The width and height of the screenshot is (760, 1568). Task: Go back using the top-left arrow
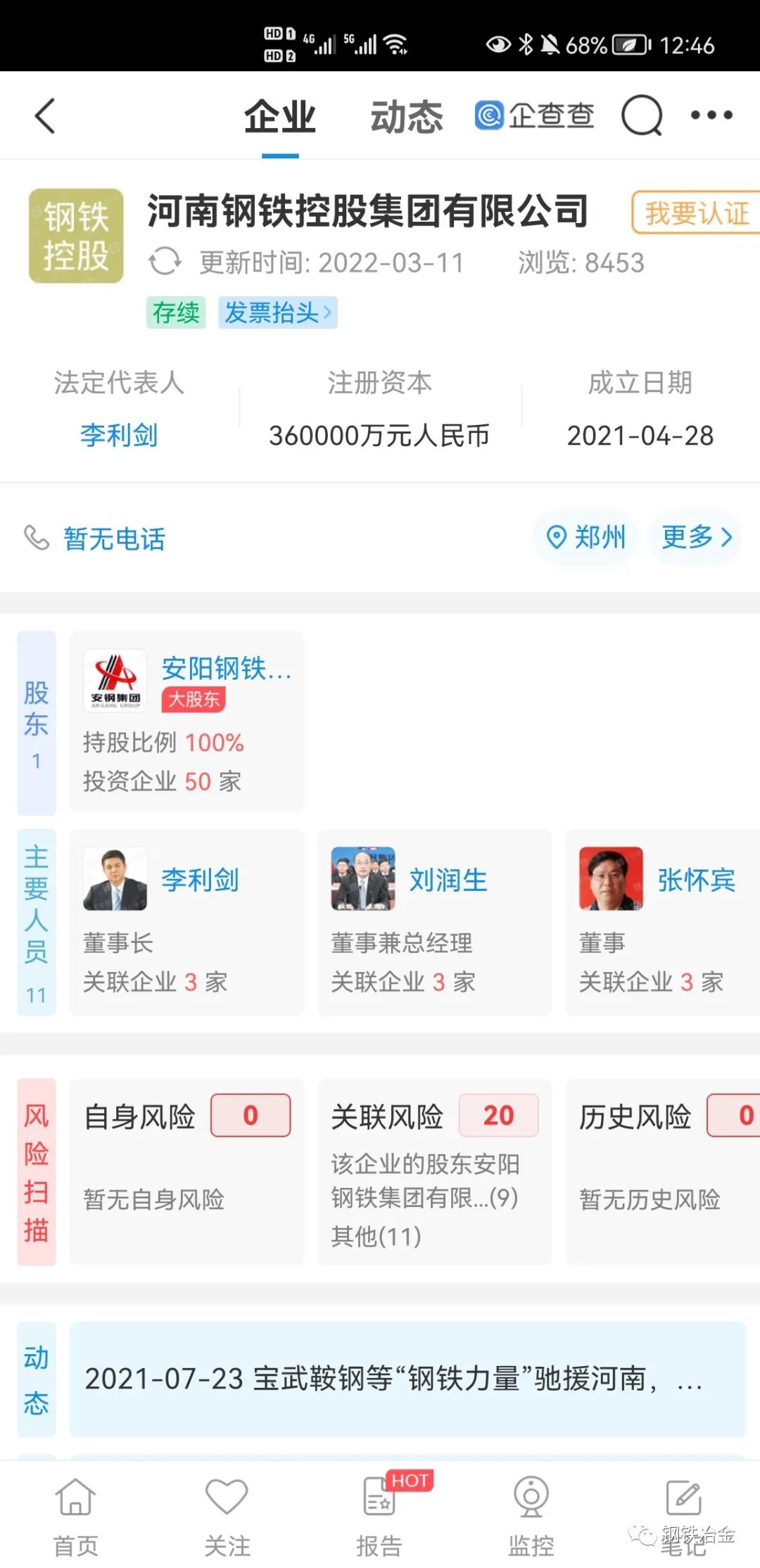tap(45, 116)
